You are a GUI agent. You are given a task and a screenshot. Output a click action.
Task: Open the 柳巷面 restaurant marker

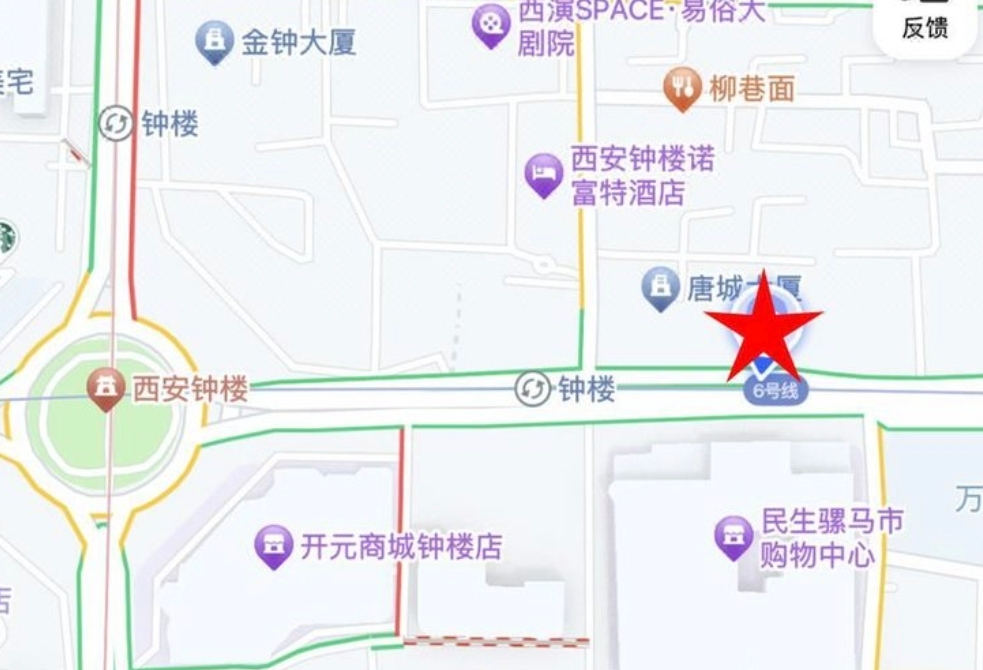(683, 89)
